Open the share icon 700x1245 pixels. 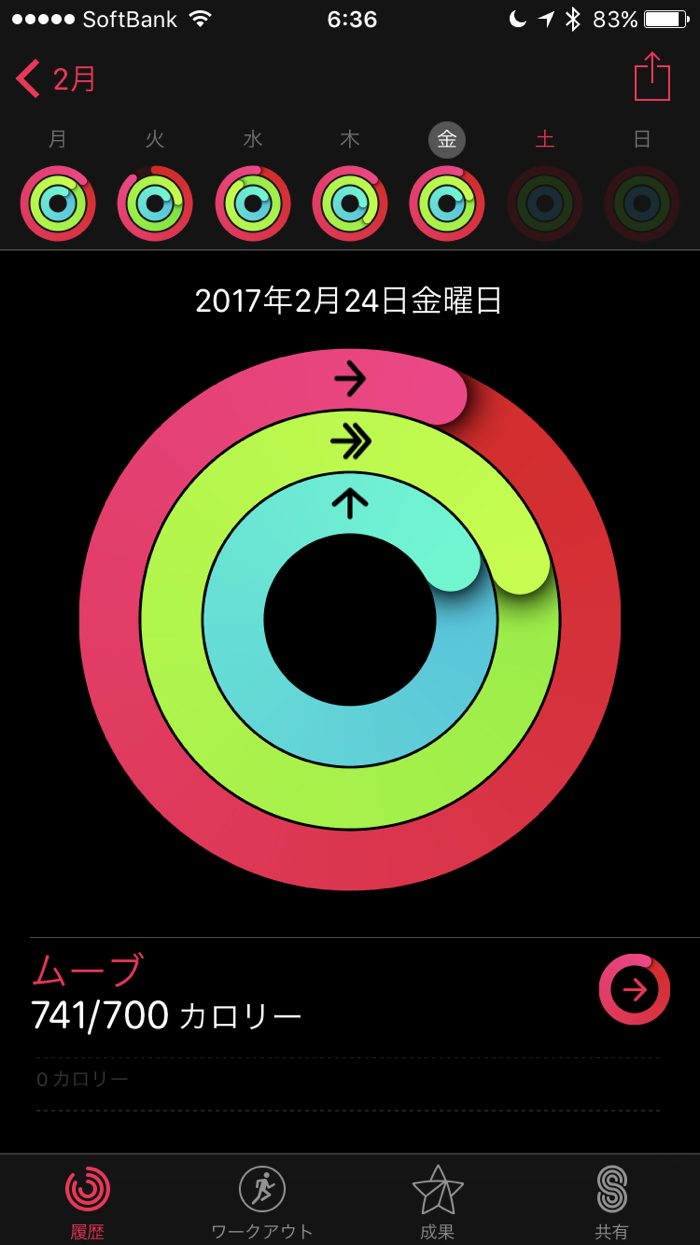[x=652, y=77]
